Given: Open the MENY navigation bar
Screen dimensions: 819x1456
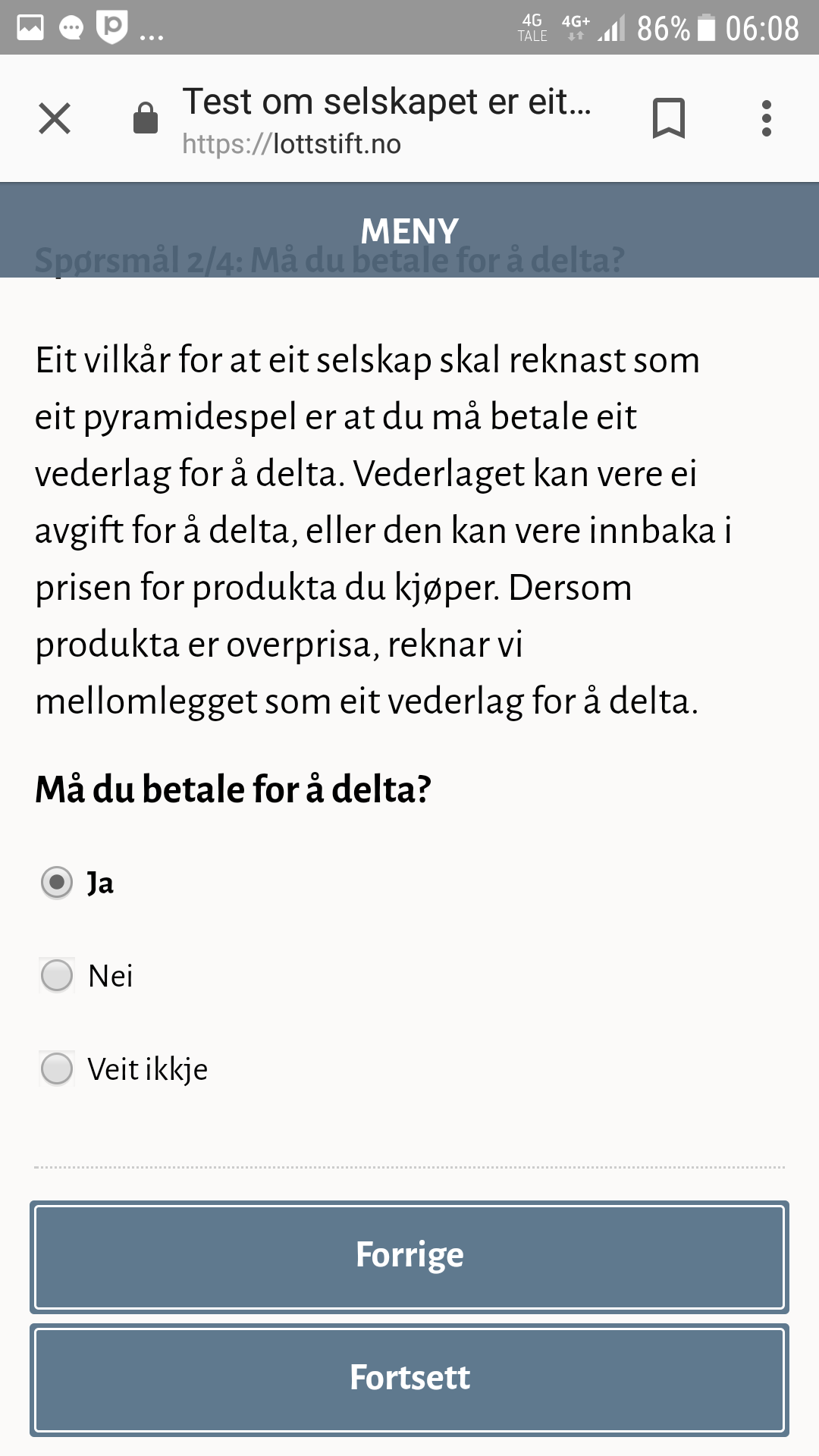Looking at the screenshot, I should [x=409, y=231].
